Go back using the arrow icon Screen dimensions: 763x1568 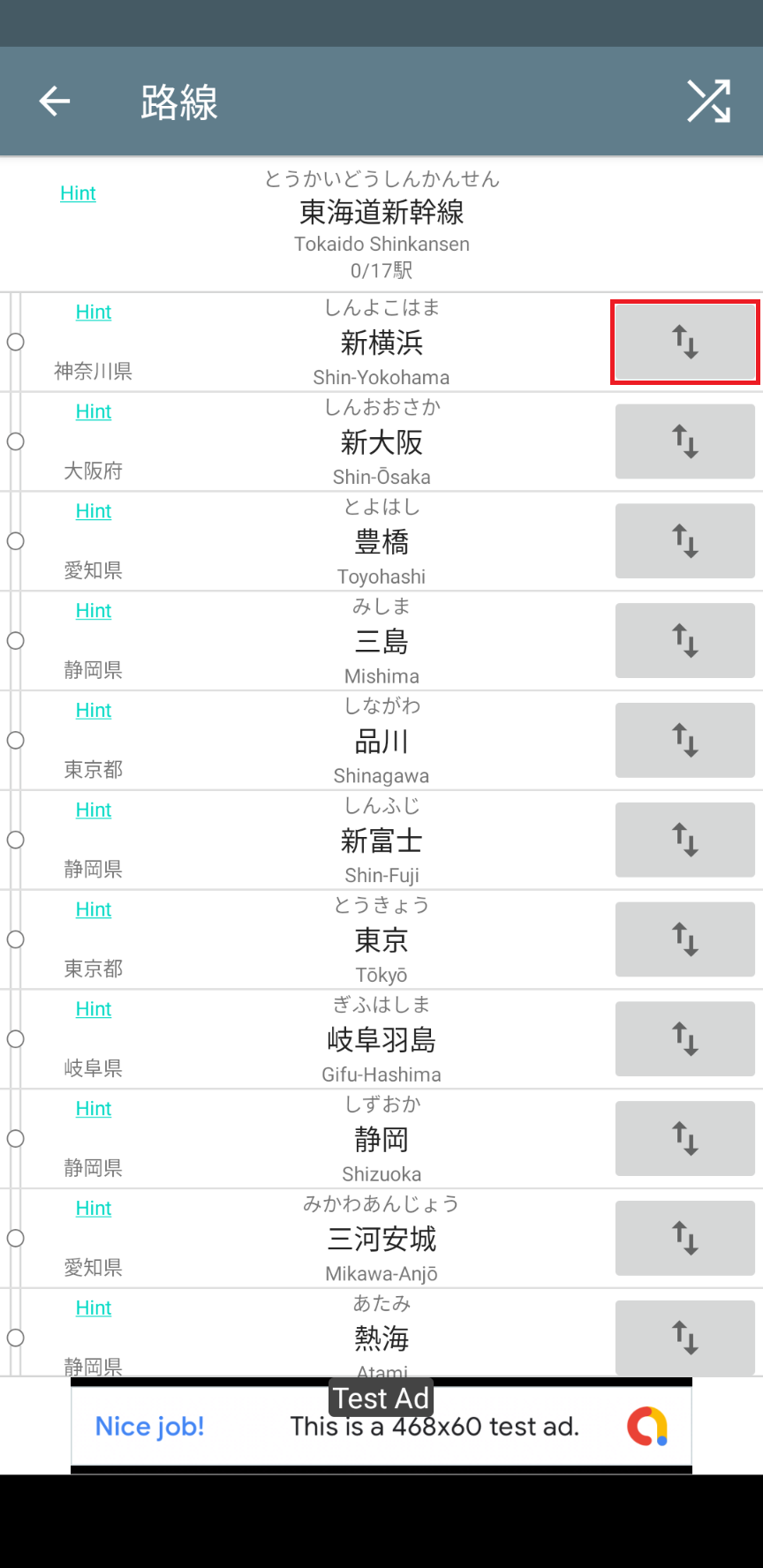[54, 102]
